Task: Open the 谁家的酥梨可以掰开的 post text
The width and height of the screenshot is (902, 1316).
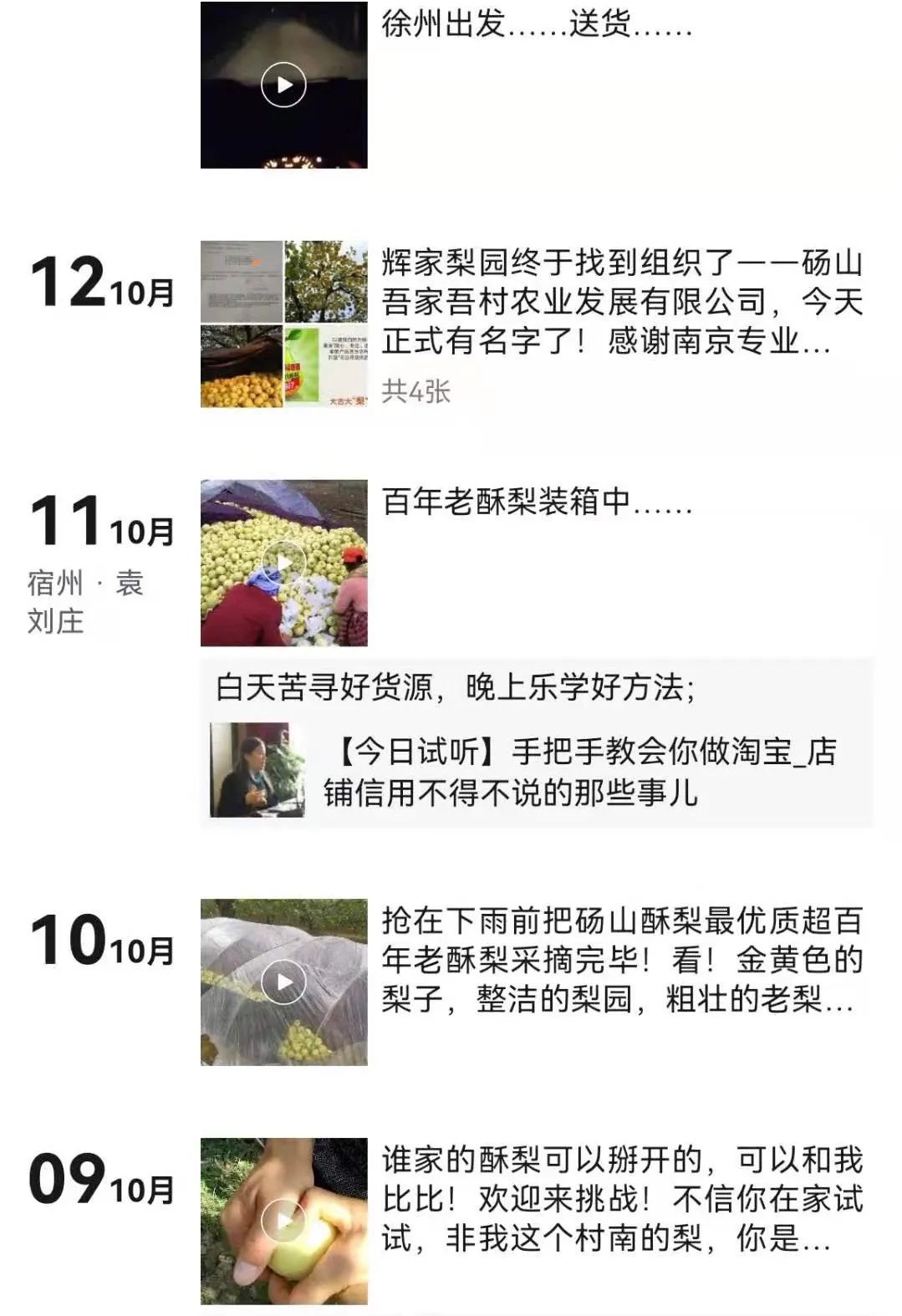Action: [x=623, y=1198]
